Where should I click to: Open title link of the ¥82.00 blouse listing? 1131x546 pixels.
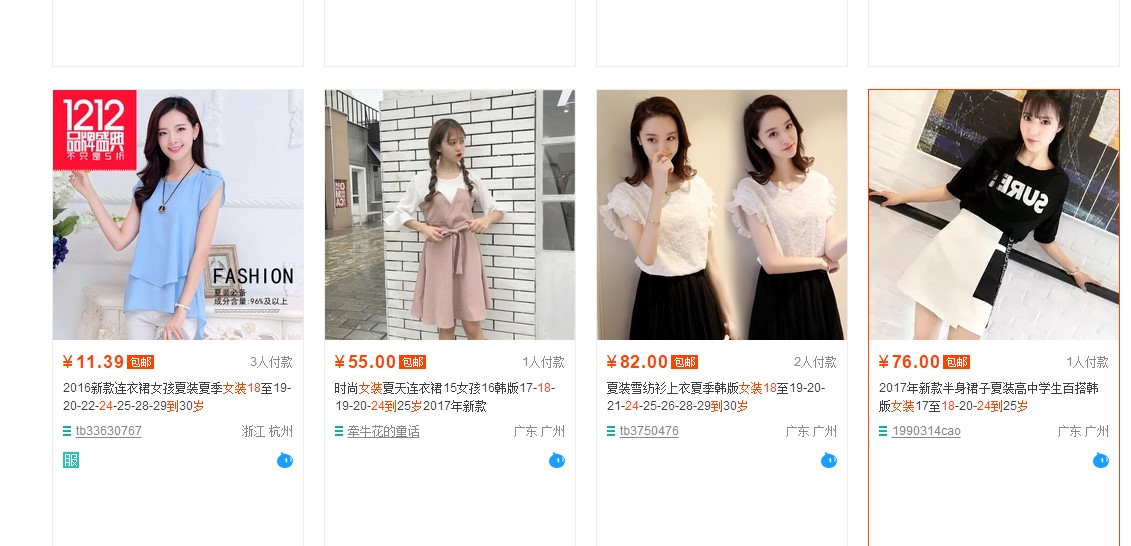click(x=716, y=397)
